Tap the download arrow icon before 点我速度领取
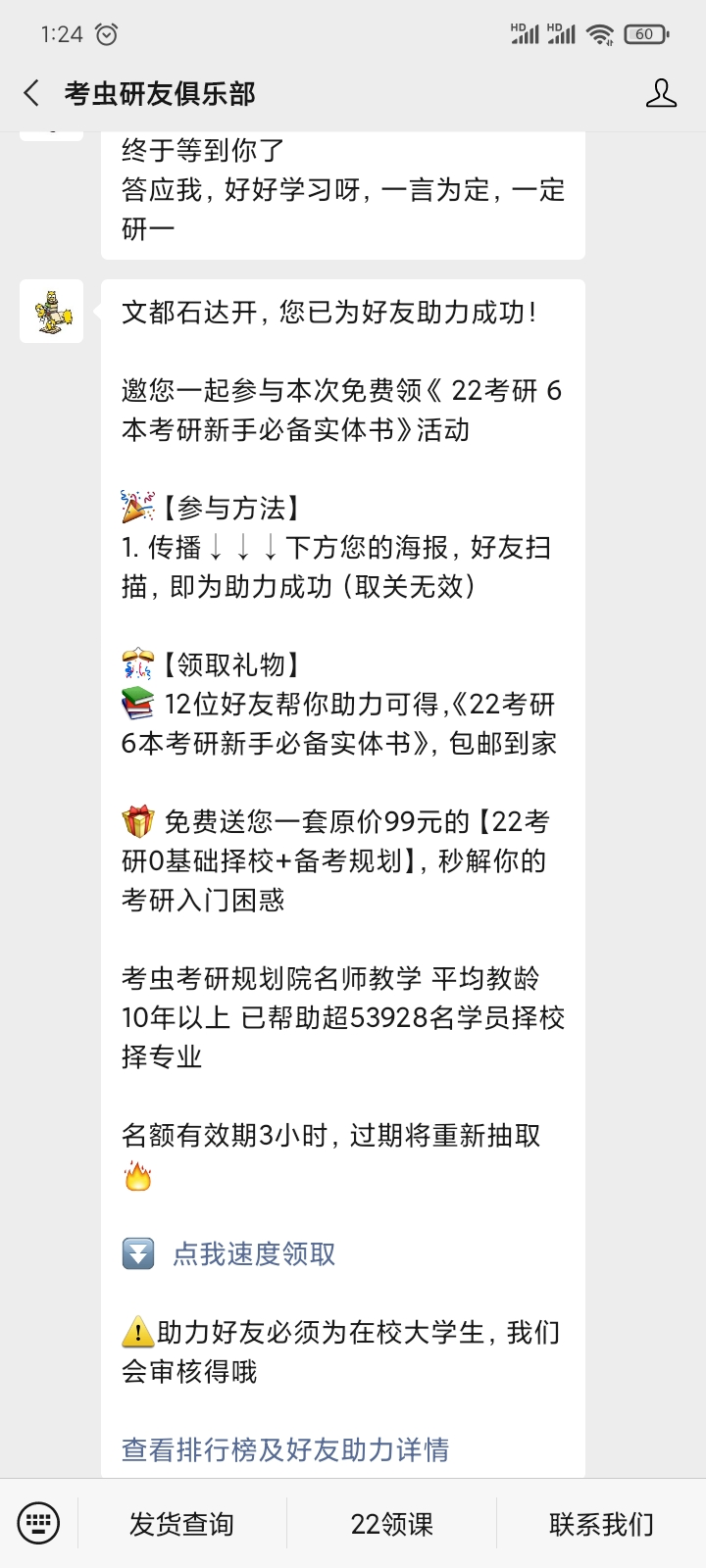Viewport: 706px width, 1568px height. (137, 1252)
